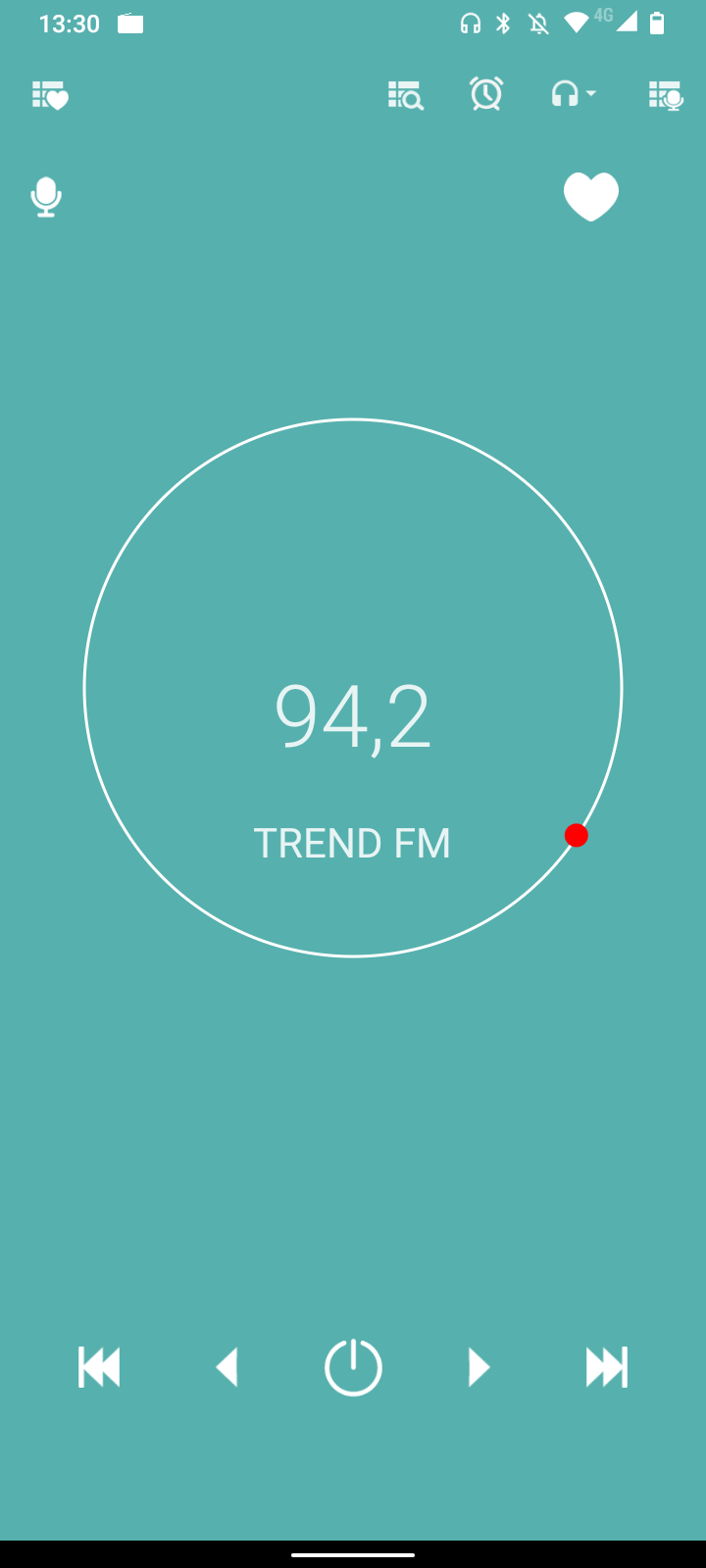Open the station search list
Screen dimensions: 706x1568
click(405, 95)
